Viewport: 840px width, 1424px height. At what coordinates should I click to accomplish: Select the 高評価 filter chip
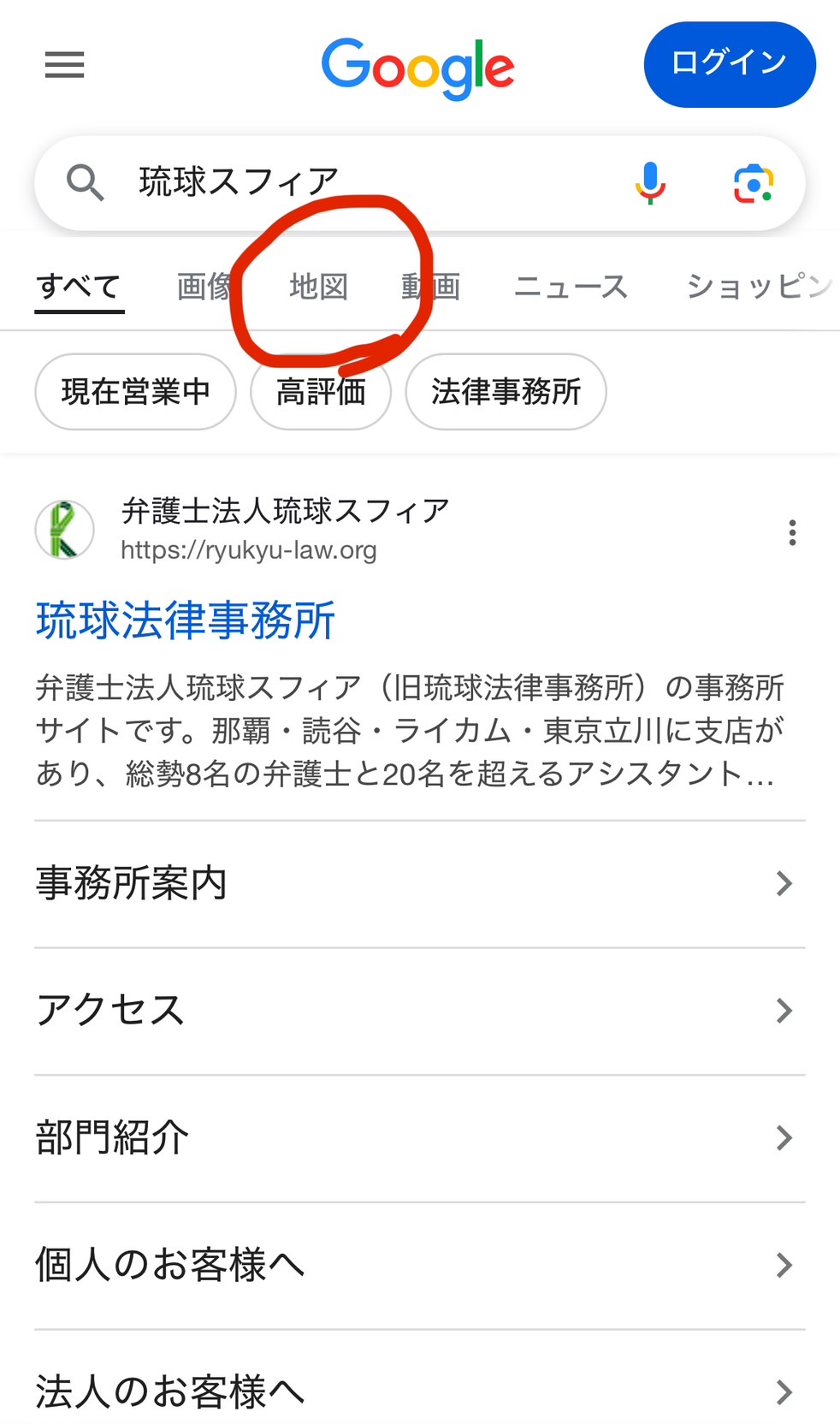tap(321, 392)
